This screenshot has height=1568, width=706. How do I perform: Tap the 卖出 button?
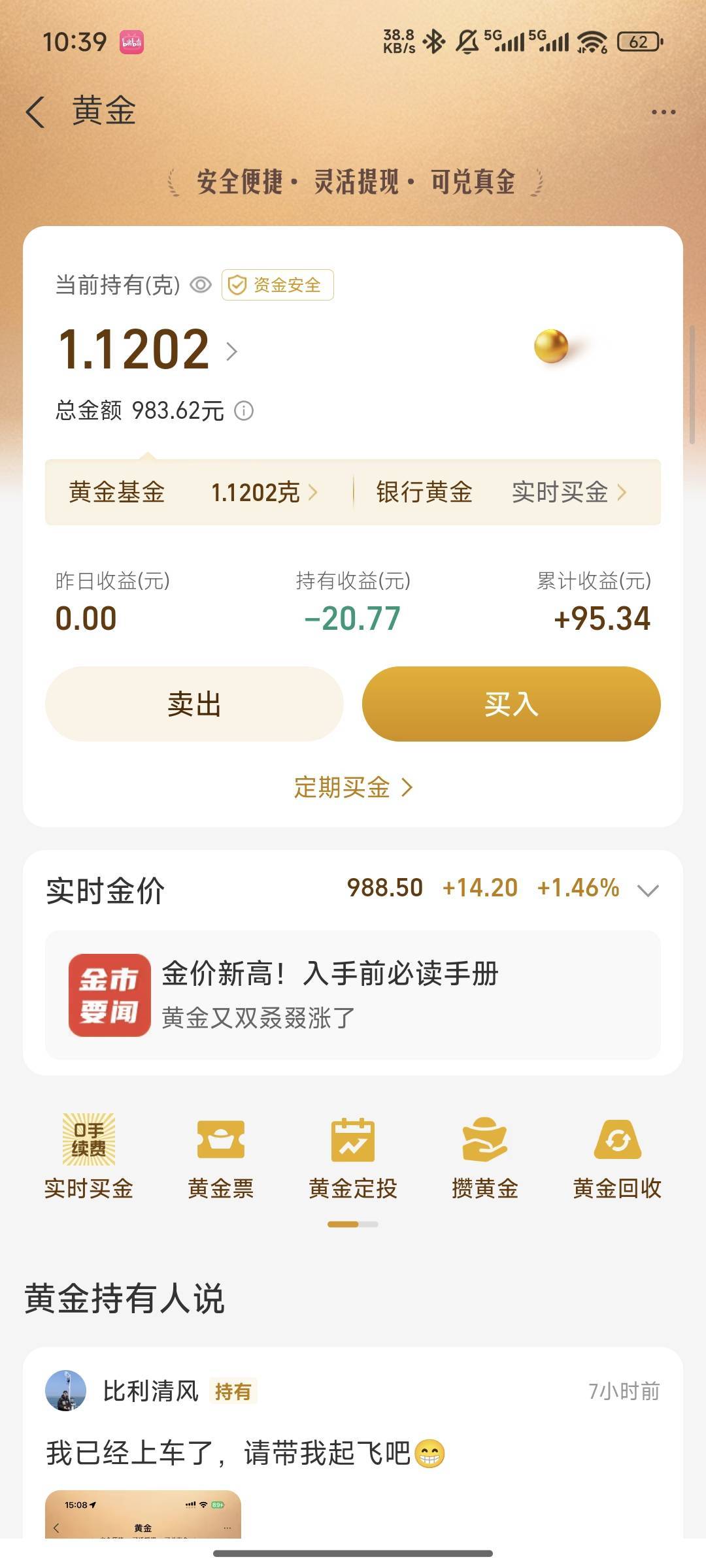coord(194,704)
